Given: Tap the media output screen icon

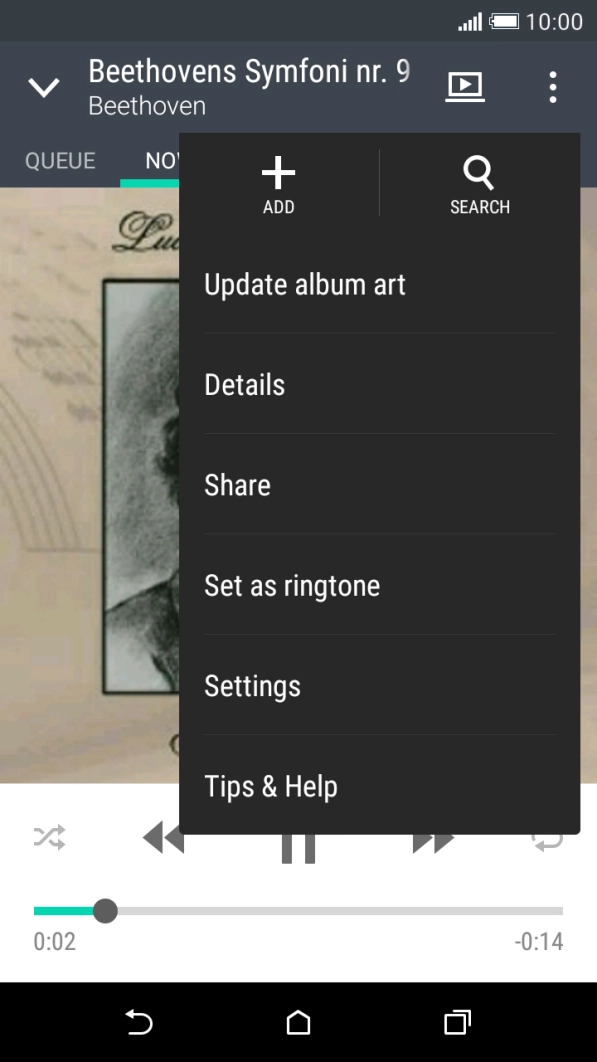Looking at the screenshot, I should (465, 87).
